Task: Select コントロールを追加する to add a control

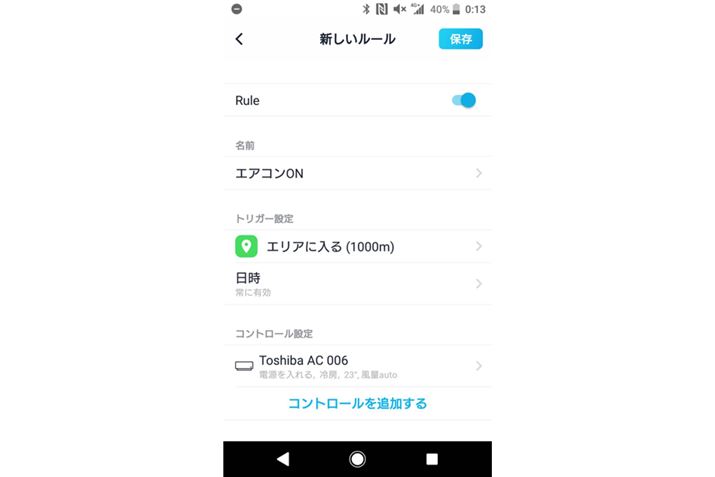Action: click(x=357, y=404)
